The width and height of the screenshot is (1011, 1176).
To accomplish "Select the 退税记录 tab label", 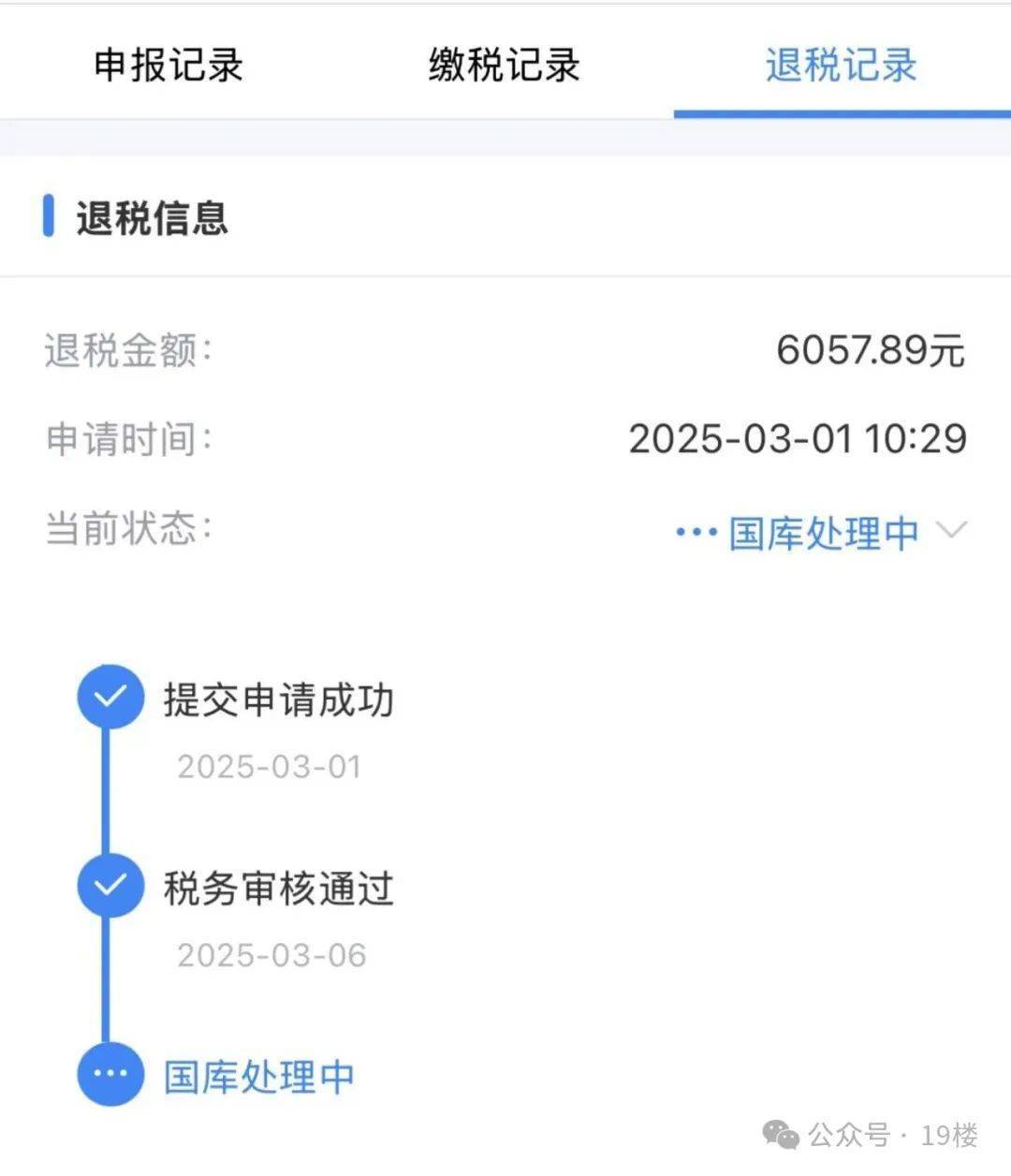I will pyautogui.click(x=838, y=66).
